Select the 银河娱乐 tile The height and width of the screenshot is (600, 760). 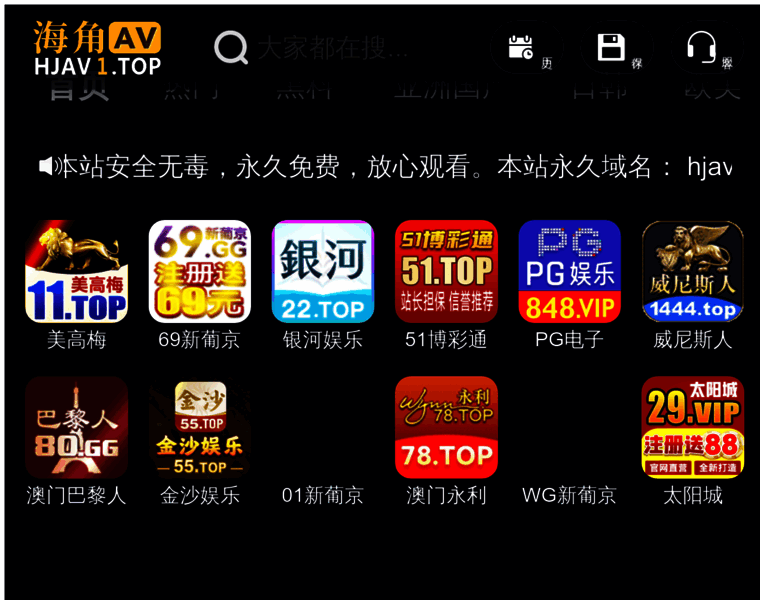click(322, 272)
